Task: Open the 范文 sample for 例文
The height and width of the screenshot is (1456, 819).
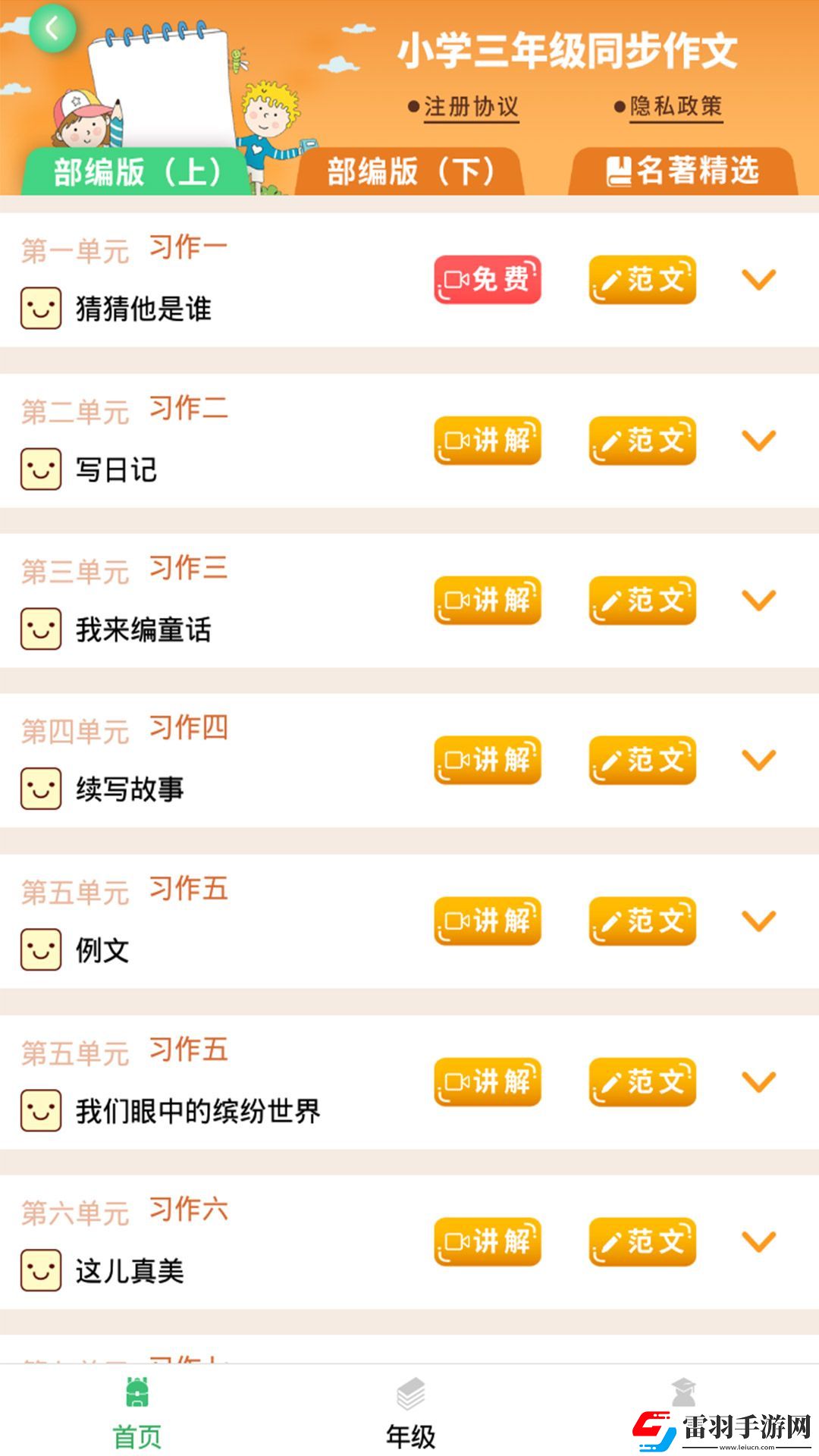Action: click(x=641, y=922)
